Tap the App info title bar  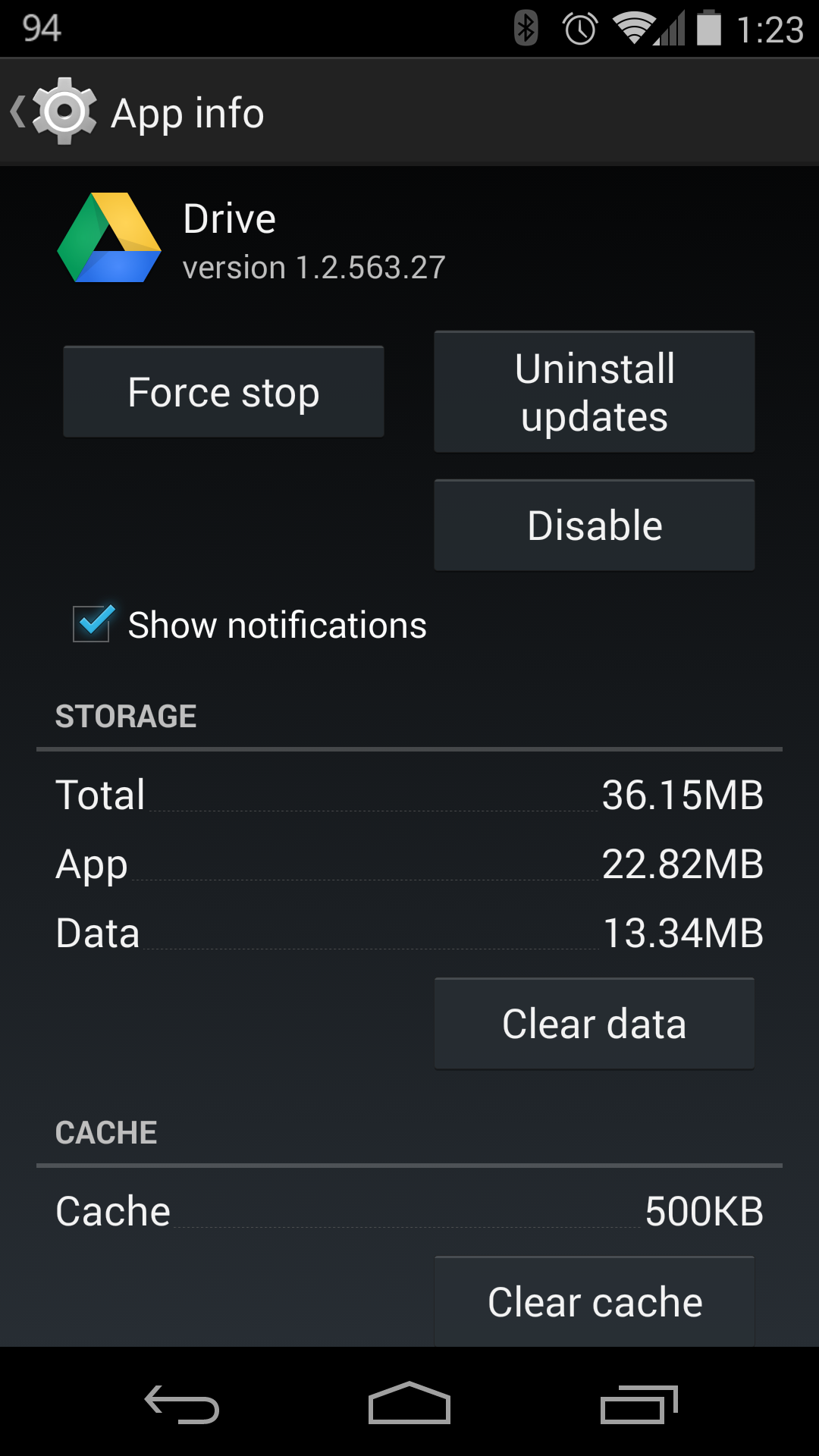tap(188, 112)
